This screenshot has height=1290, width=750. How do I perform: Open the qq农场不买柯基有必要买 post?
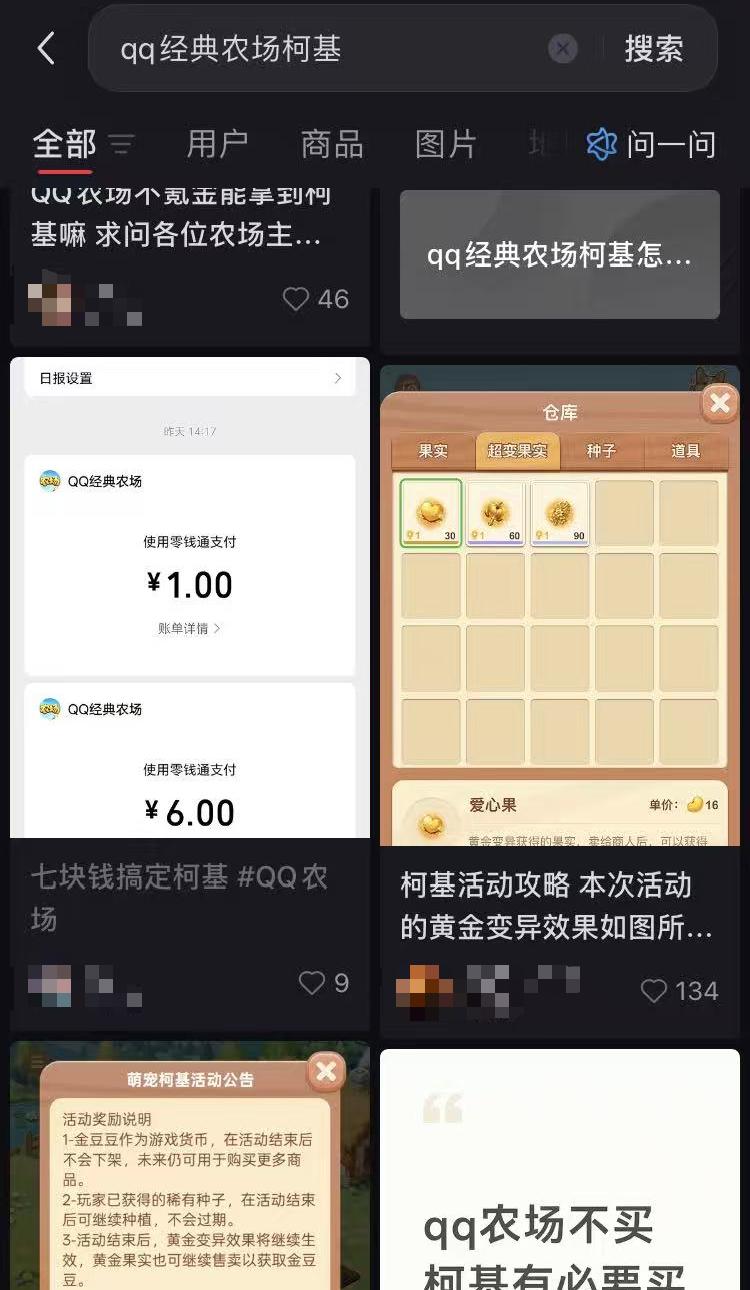[559, 1170]
